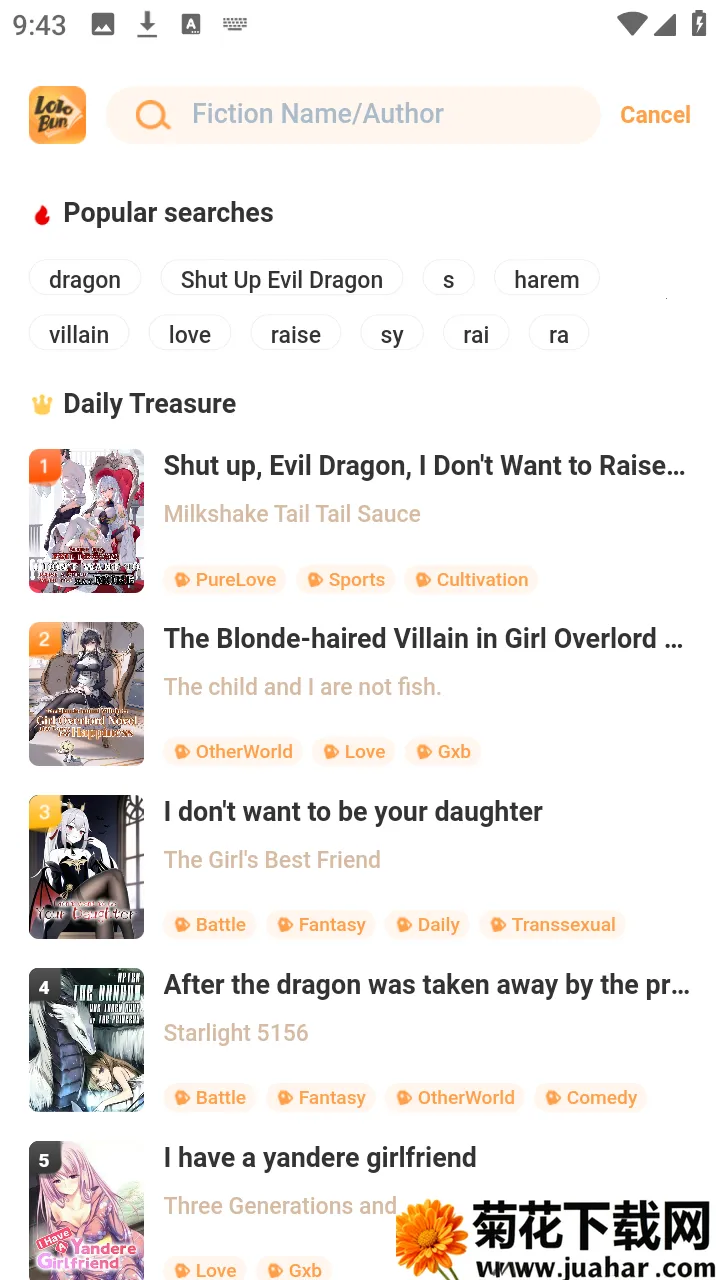The height and width of the screenshot is (1280, 720).
Task: Cancel the search
Action: pos(655,115)
